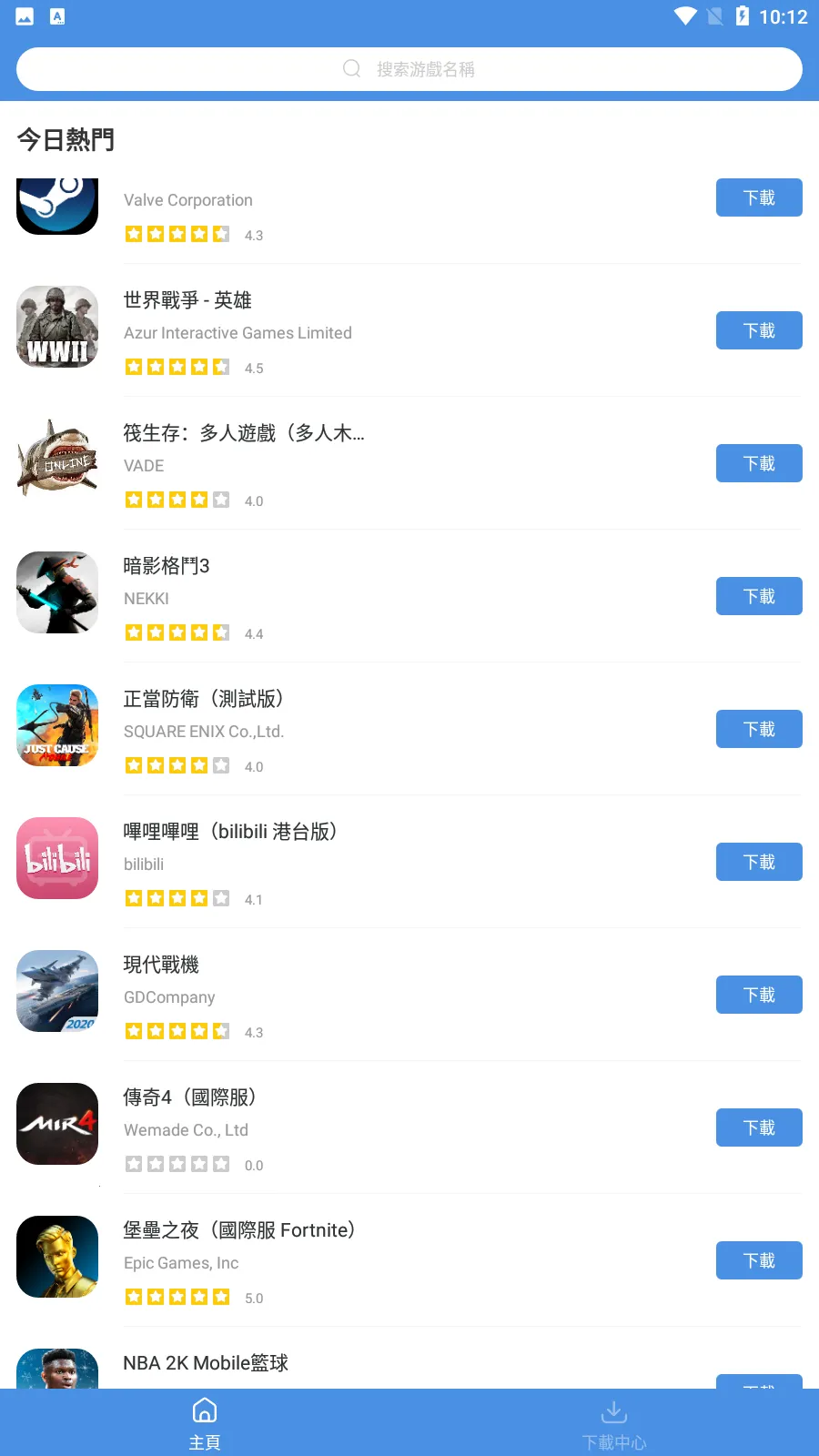
Task: Download 正當防衛 by SQUARE ENIX
Action: coord(758,729)
